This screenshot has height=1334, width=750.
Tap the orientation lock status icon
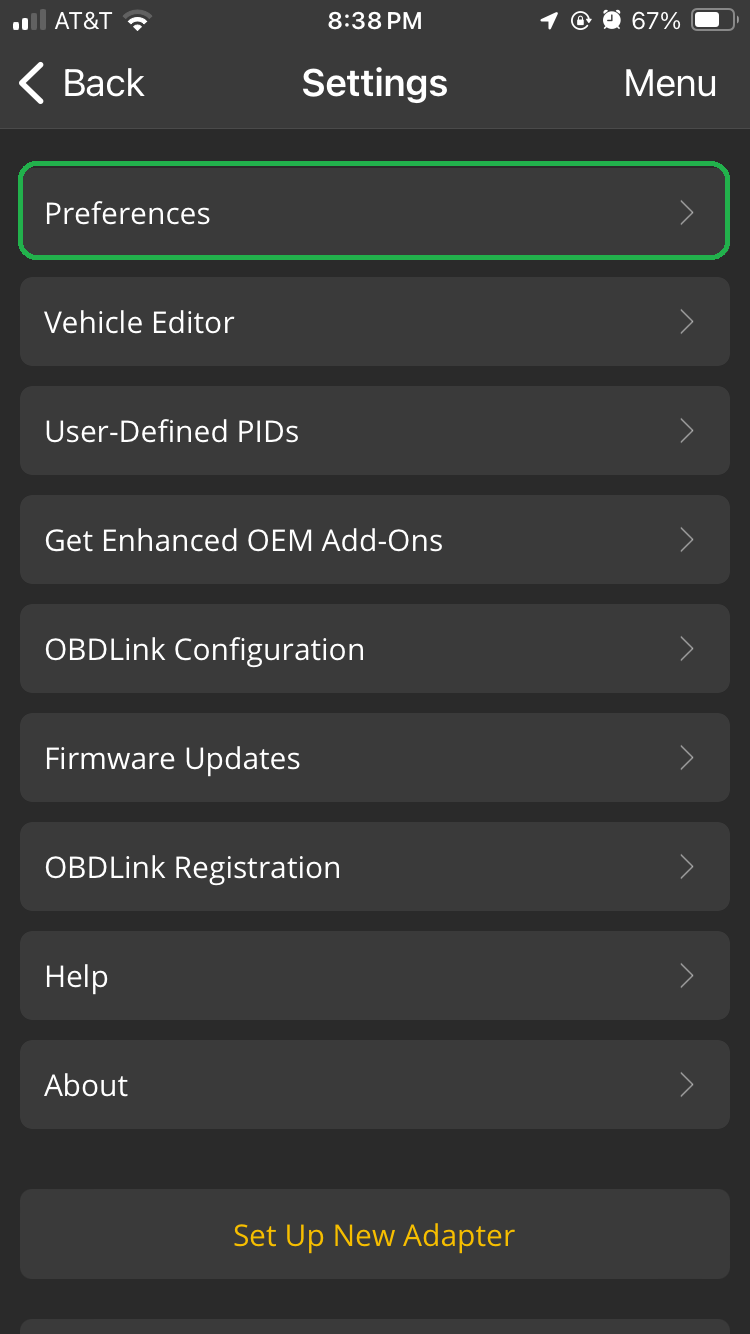point(578,19)
